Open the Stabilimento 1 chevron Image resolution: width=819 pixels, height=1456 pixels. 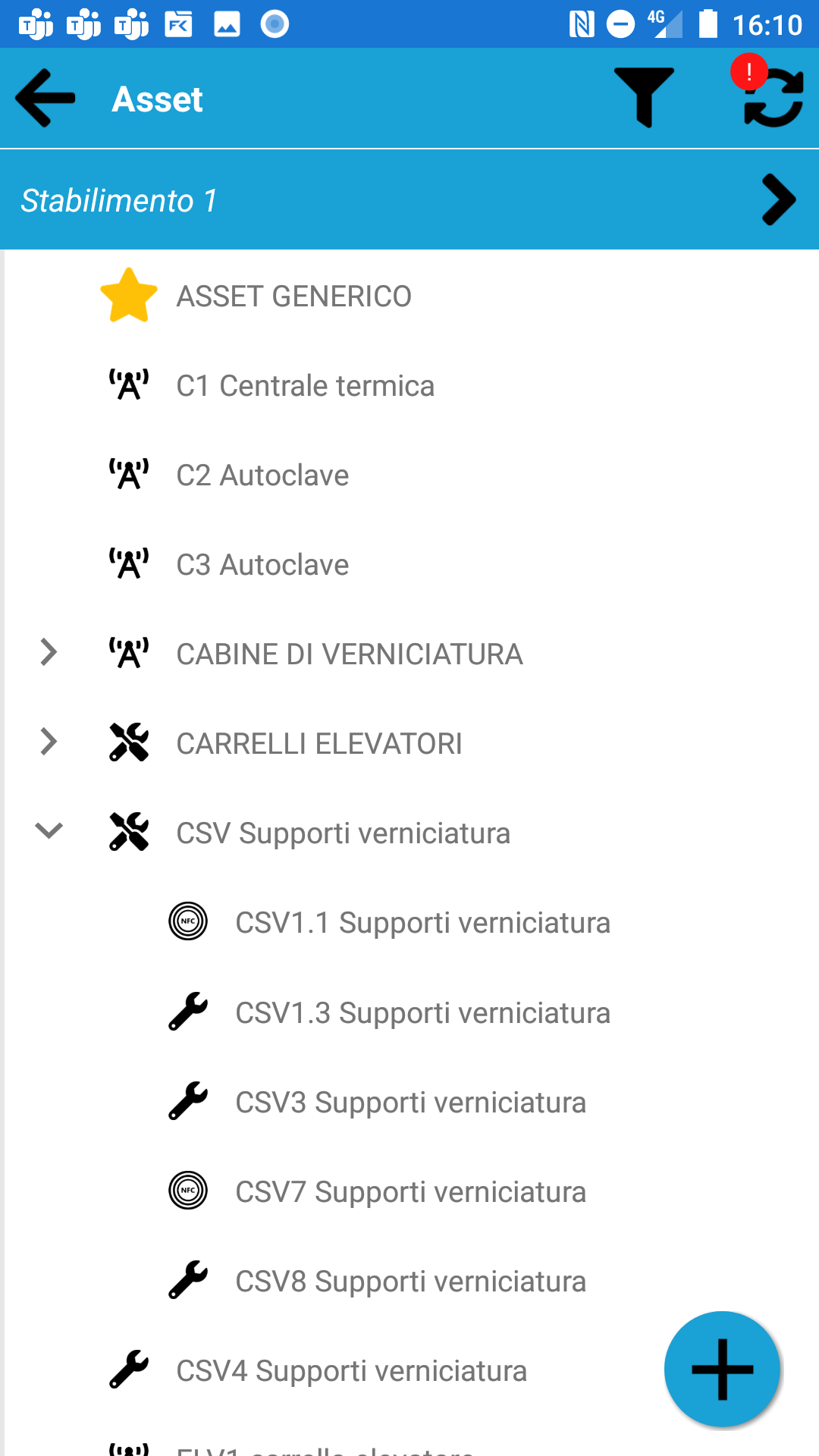click(x=779, y=200)
